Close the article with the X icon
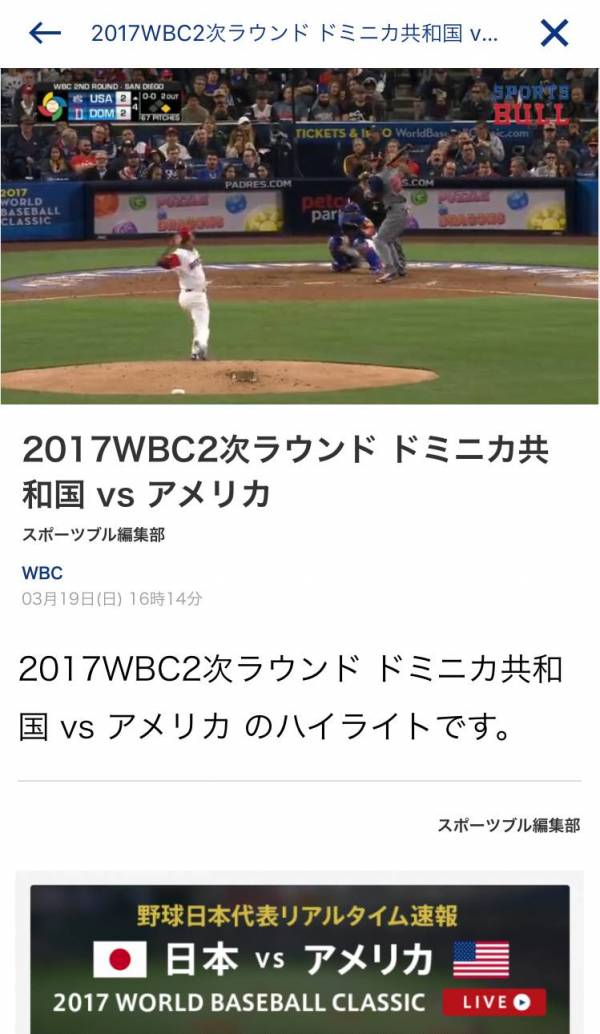Viewport: 600px width, 1034px height. point(554,33)
